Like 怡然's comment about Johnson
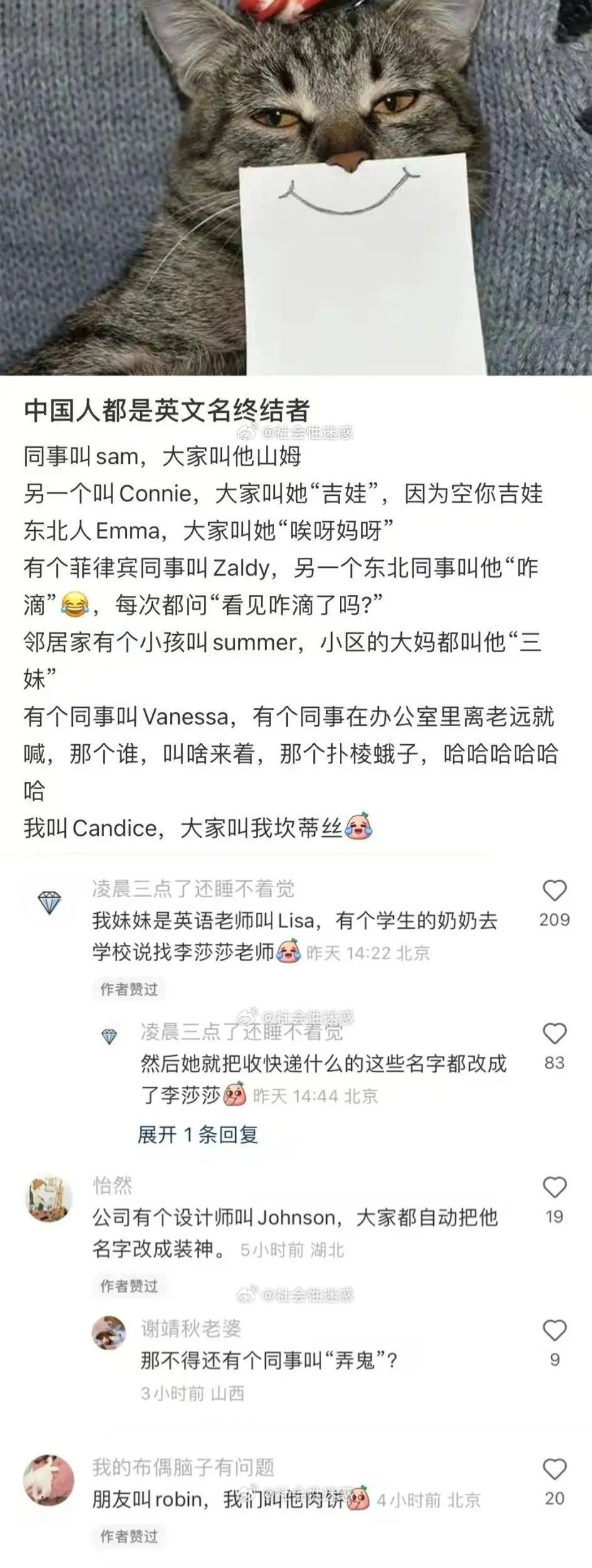Image resolution: width=592 pixels, height=1568 pixels. (x=554, y=1188)
